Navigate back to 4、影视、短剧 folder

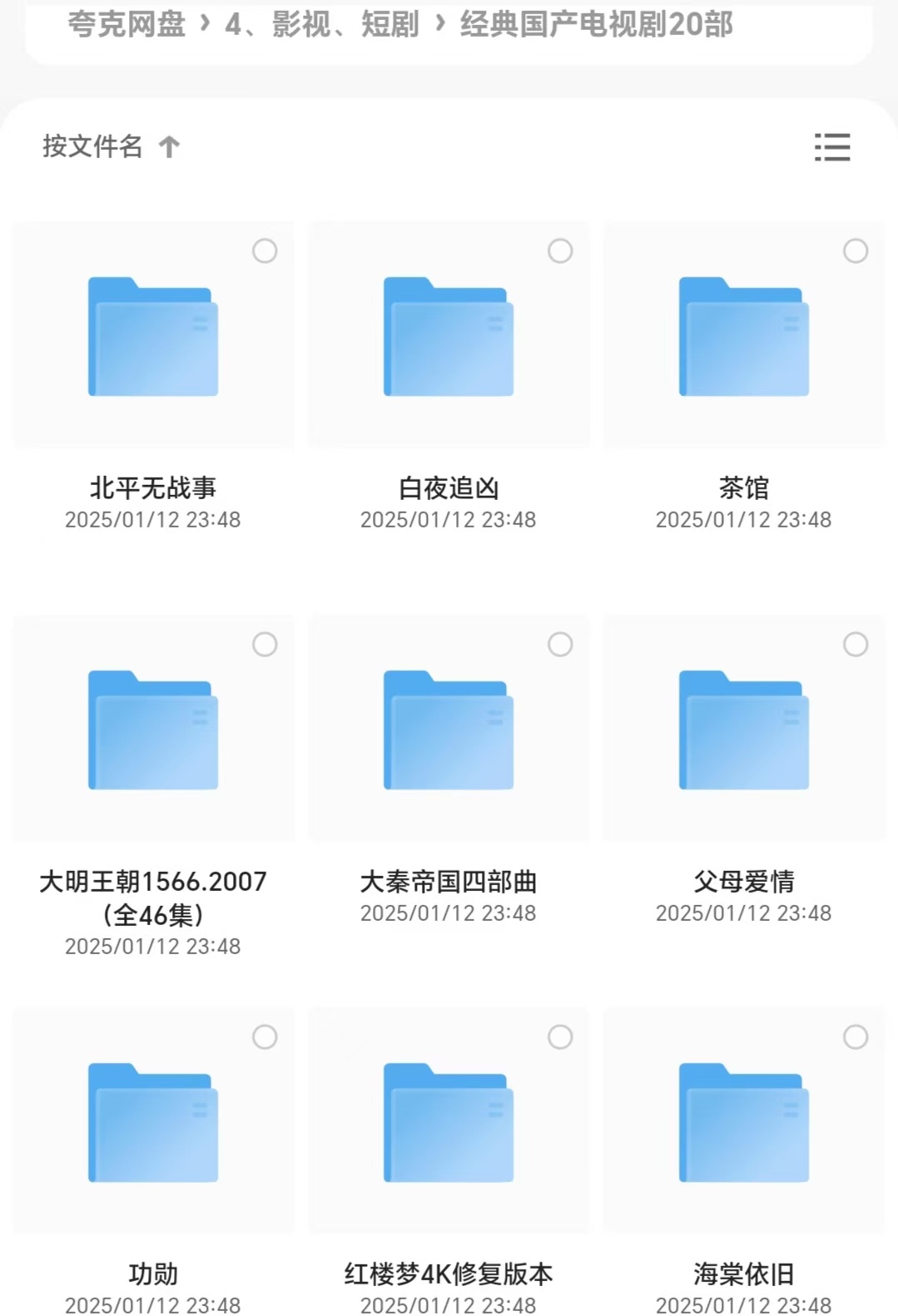tap(321, 25)
